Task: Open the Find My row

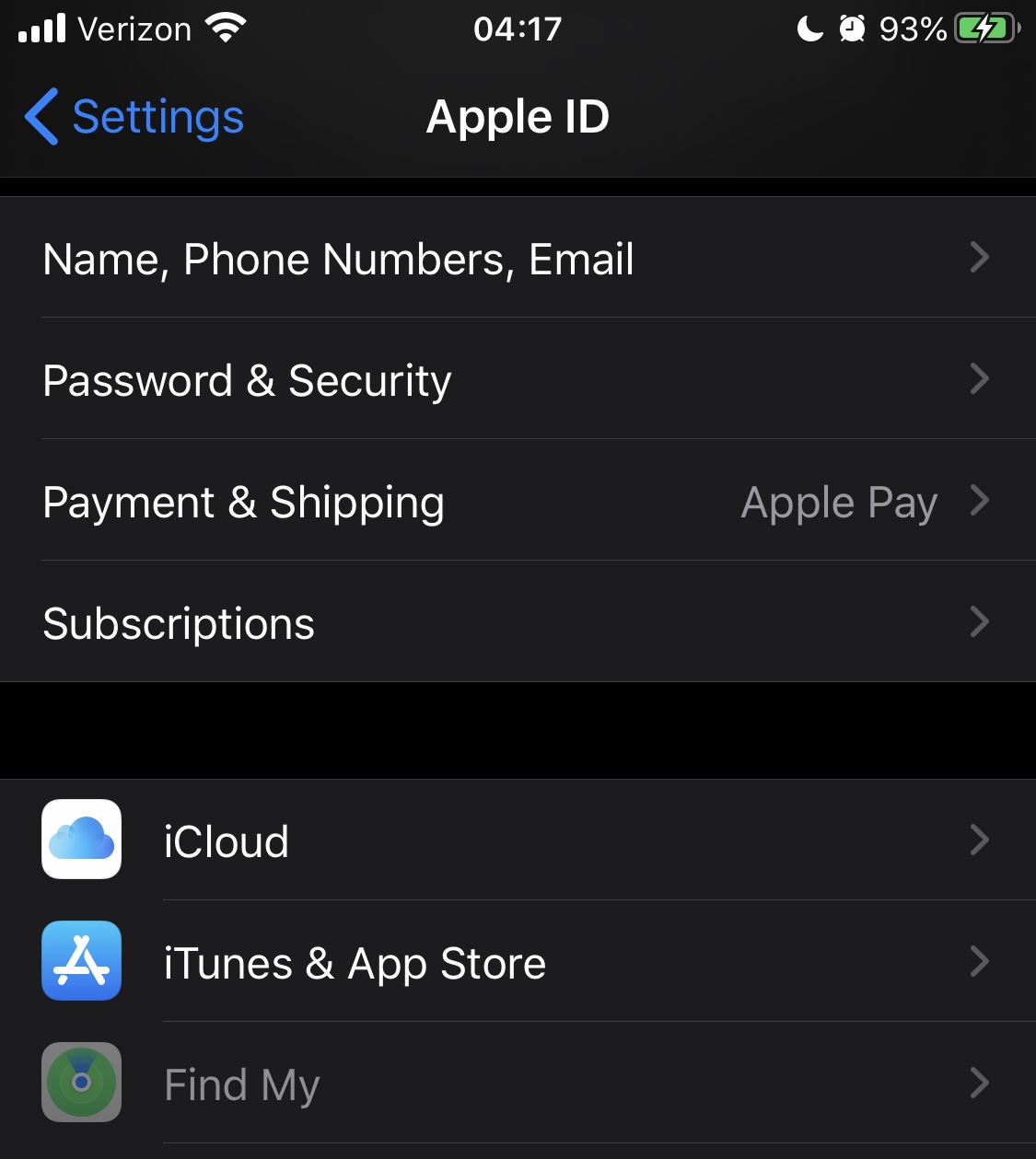Action: tap(241, 1084)
